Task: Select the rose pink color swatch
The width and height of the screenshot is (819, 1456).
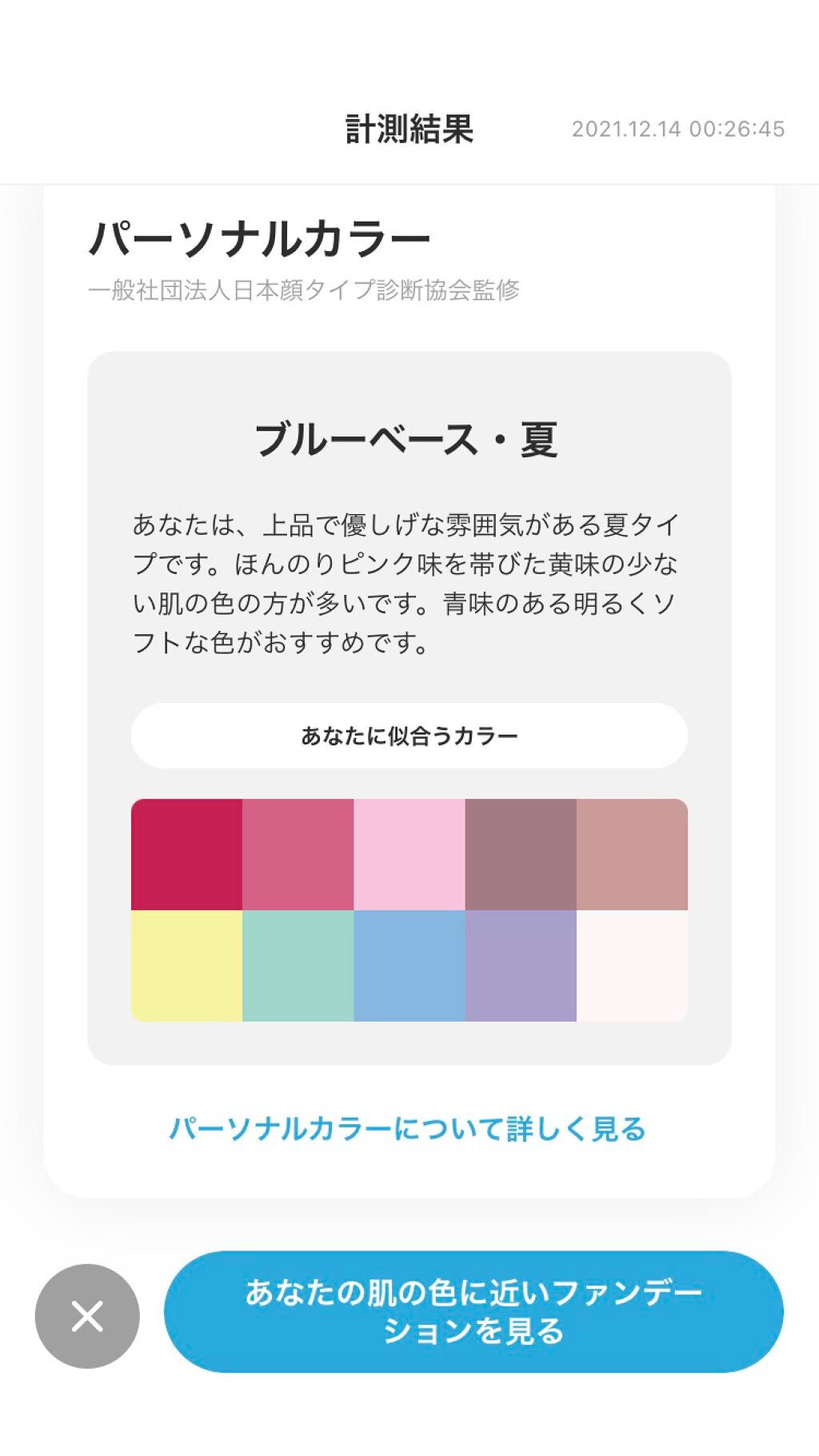Action: coord(299,852)
